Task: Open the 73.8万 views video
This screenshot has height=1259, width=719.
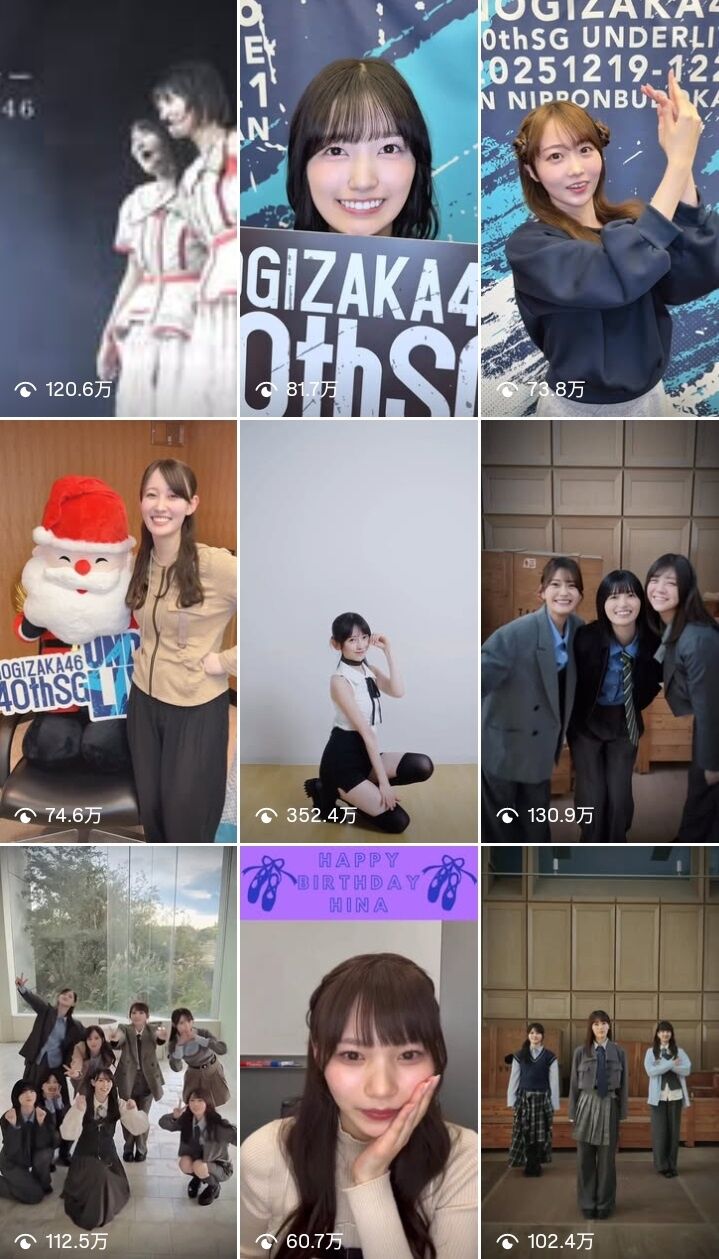Action: click(600, 207)
